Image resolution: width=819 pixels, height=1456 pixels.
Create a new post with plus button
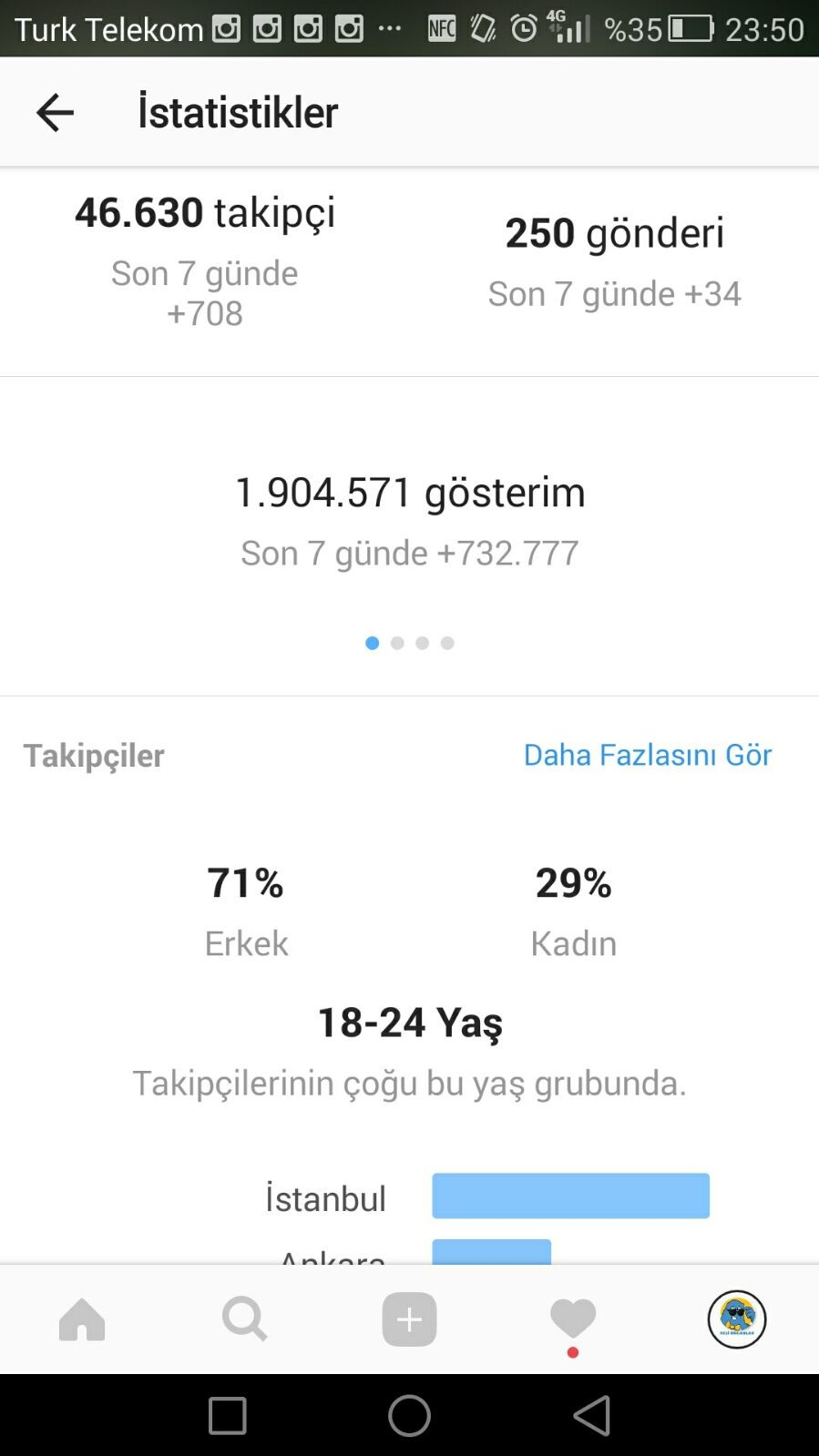(x=409, y=1319)
